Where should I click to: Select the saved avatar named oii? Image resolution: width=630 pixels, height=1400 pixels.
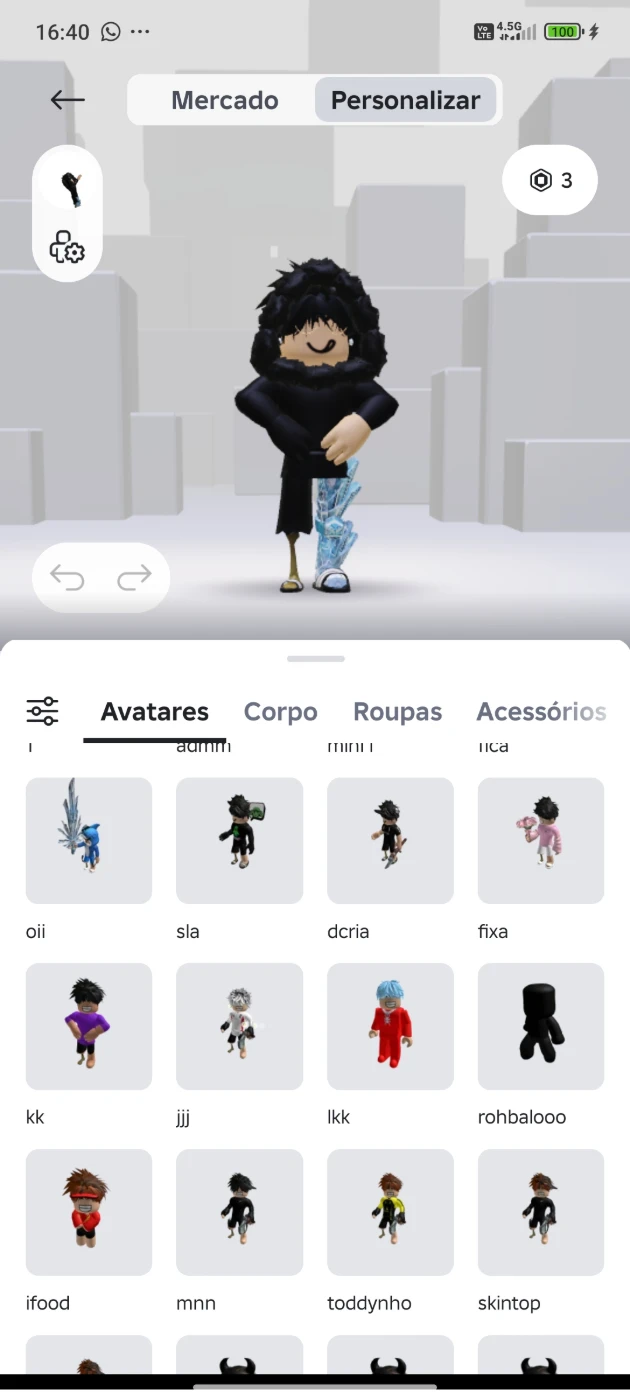coord(89,840)
